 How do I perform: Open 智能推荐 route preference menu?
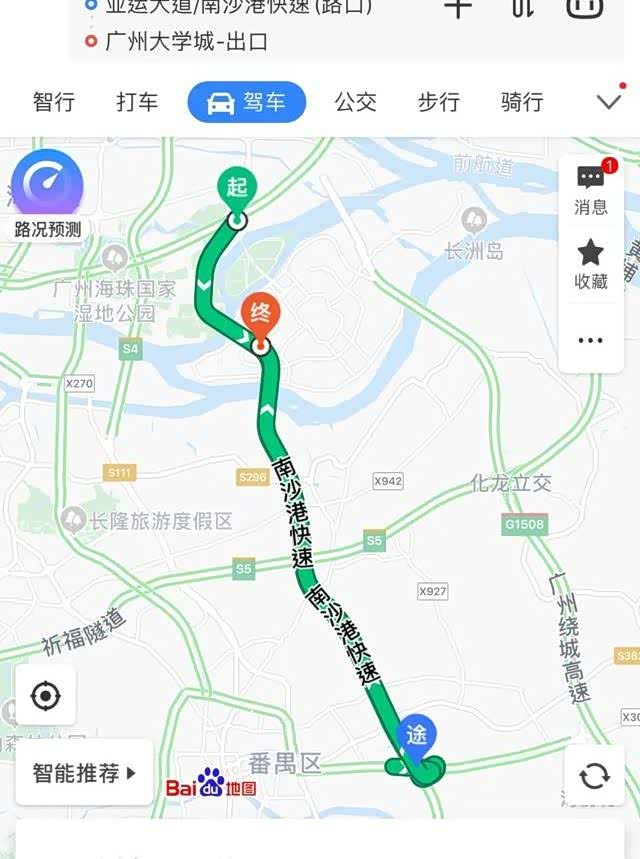[85, 772]
